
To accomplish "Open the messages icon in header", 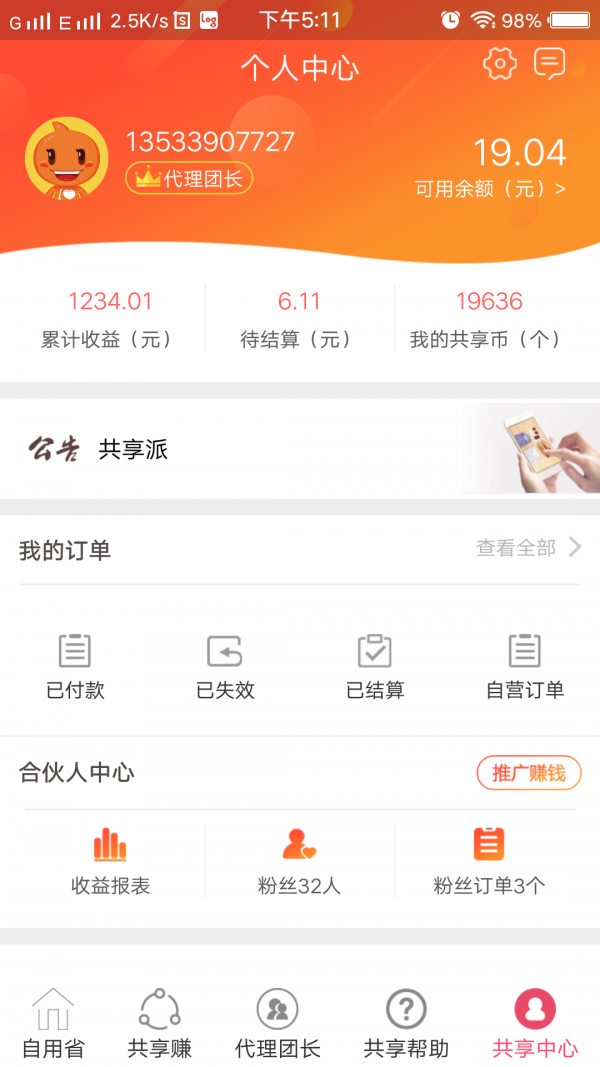I will pyautogui.click(x=549, y=64).
